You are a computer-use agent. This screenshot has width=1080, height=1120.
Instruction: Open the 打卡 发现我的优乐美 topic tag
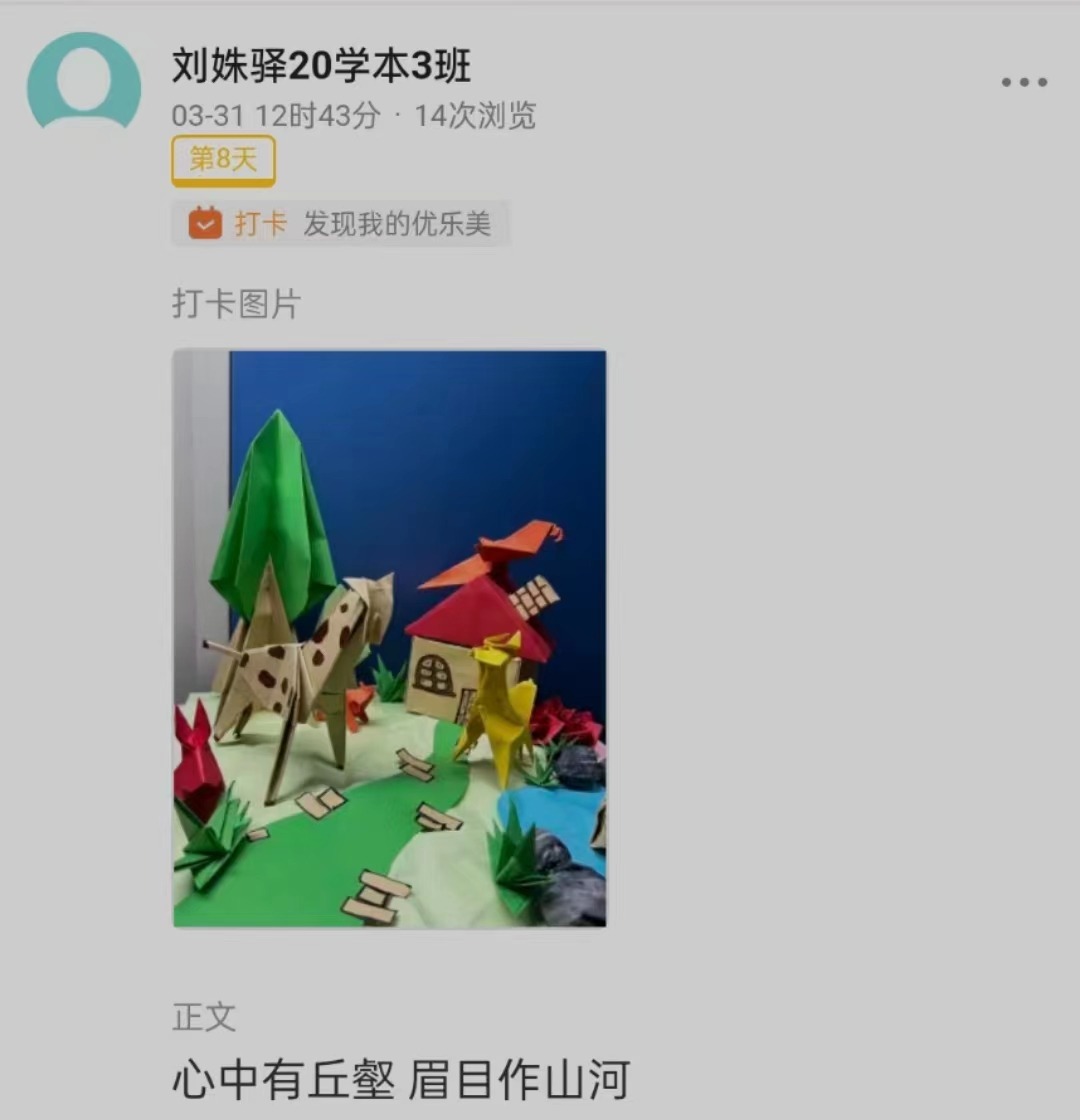[341, 224]
